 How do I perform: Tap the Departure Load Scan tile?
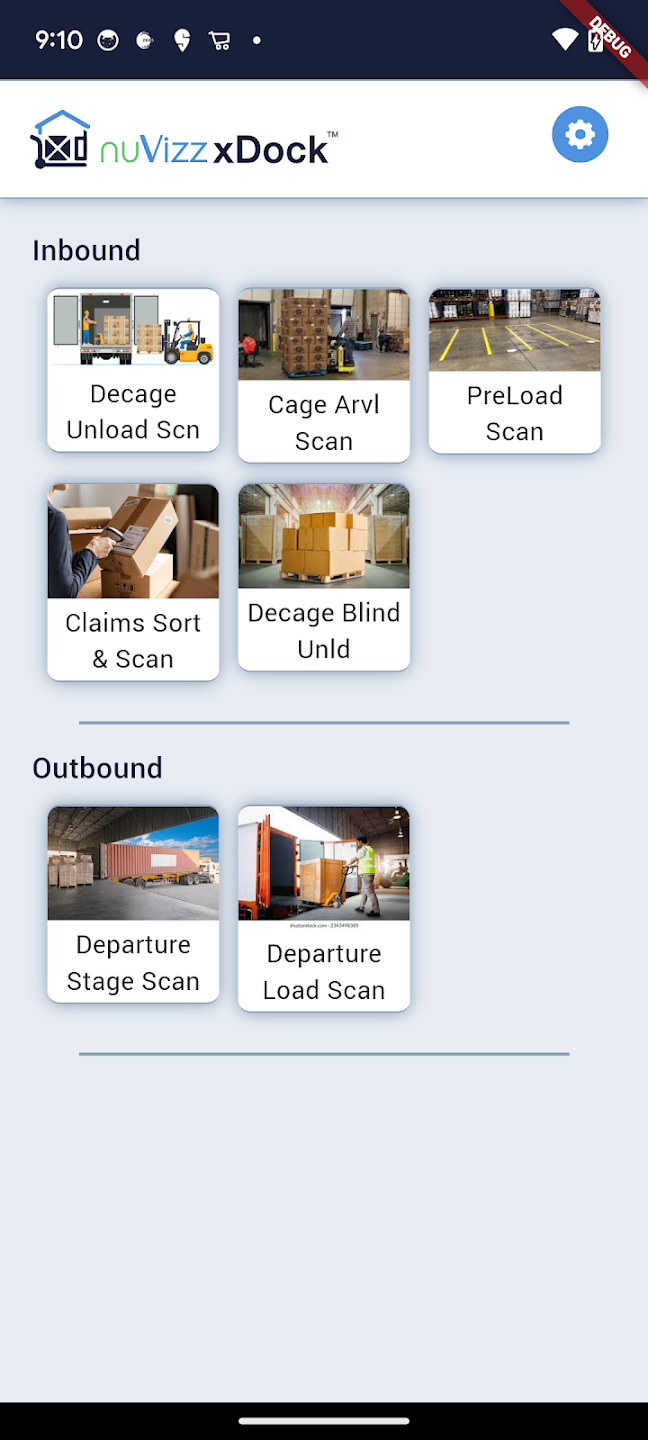tap(323, 909)
